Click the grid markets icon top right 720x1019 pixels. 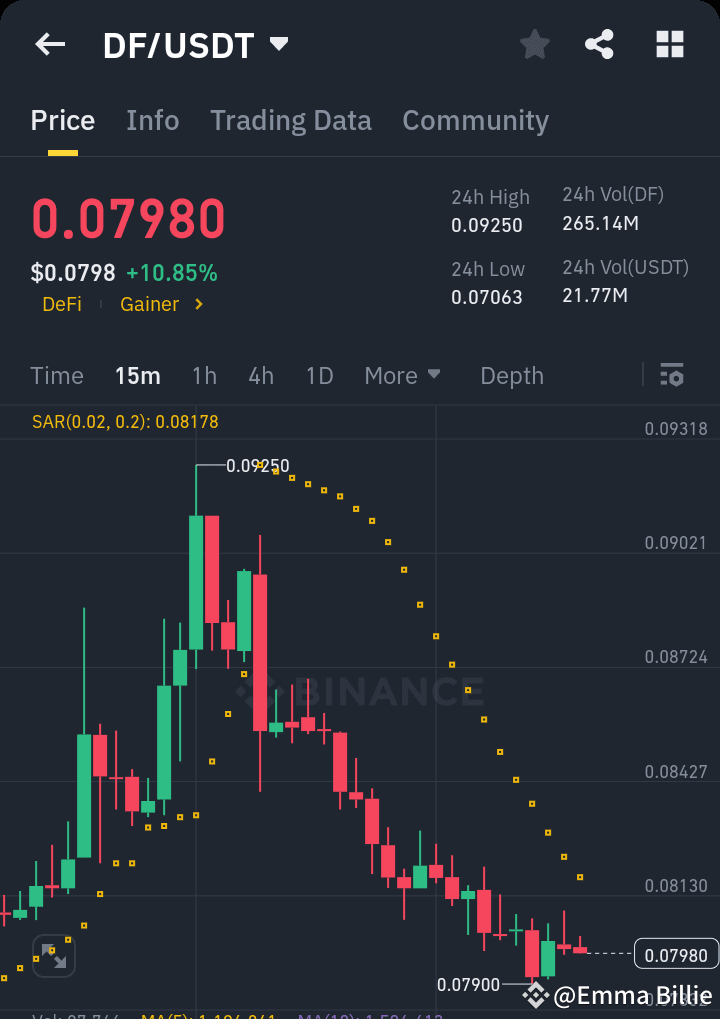(x=669, y=44)
